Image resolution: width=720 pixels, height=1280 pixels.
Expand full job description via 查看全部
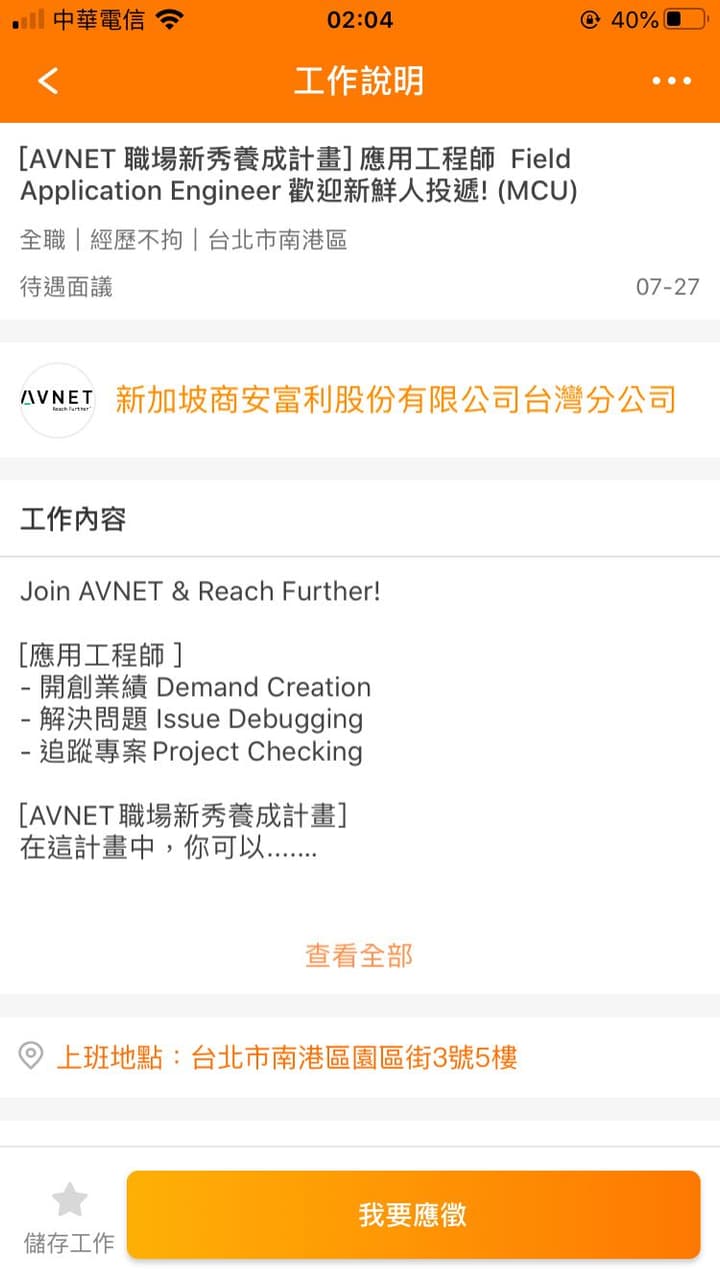pyautogui.click(x=359, y=955)
